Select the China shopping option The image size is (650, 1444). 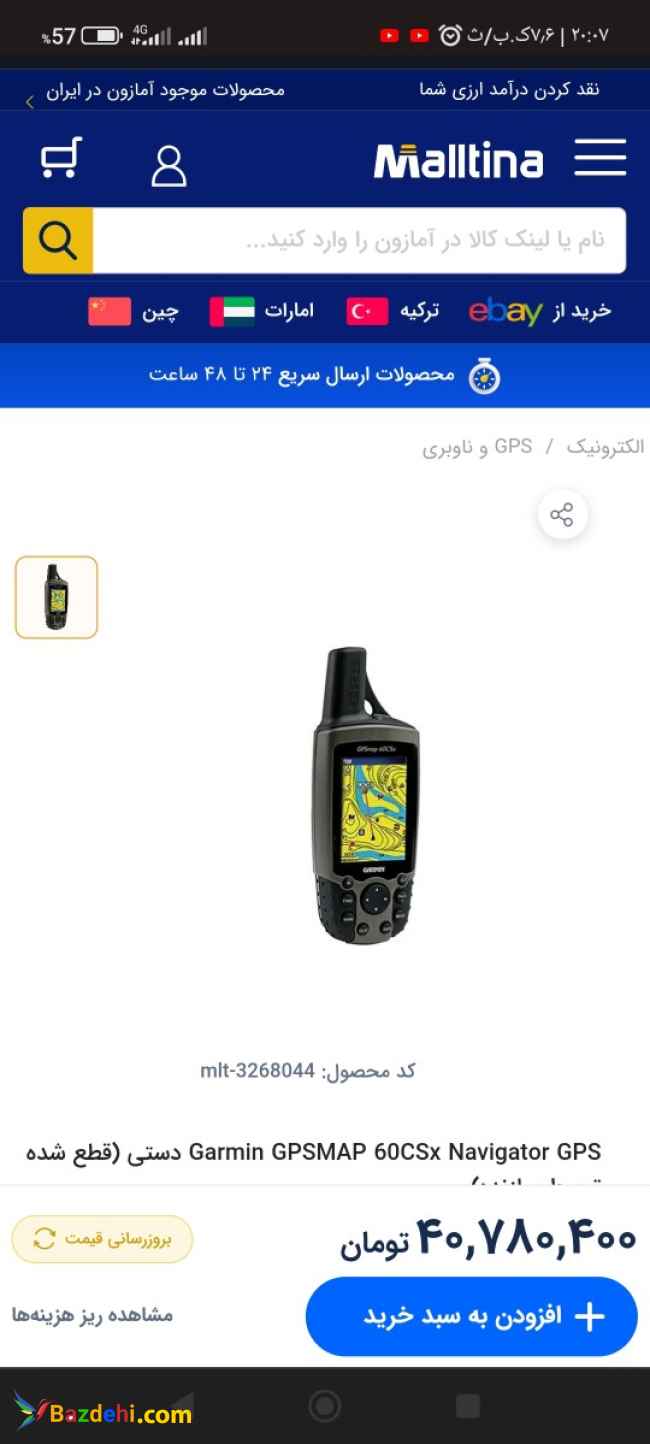[x=133, y=311]
